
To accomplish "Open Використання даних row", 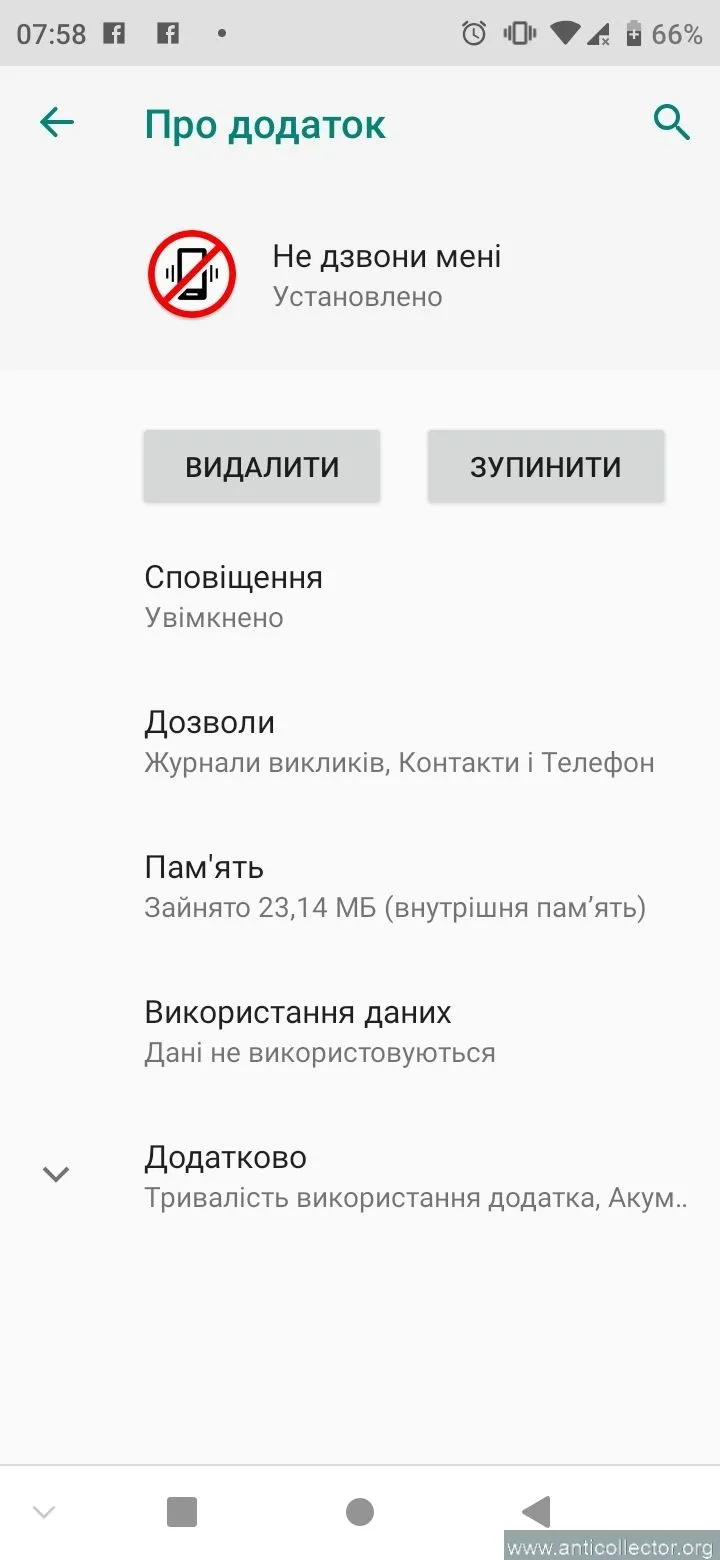I will (x=360, y=1031).
